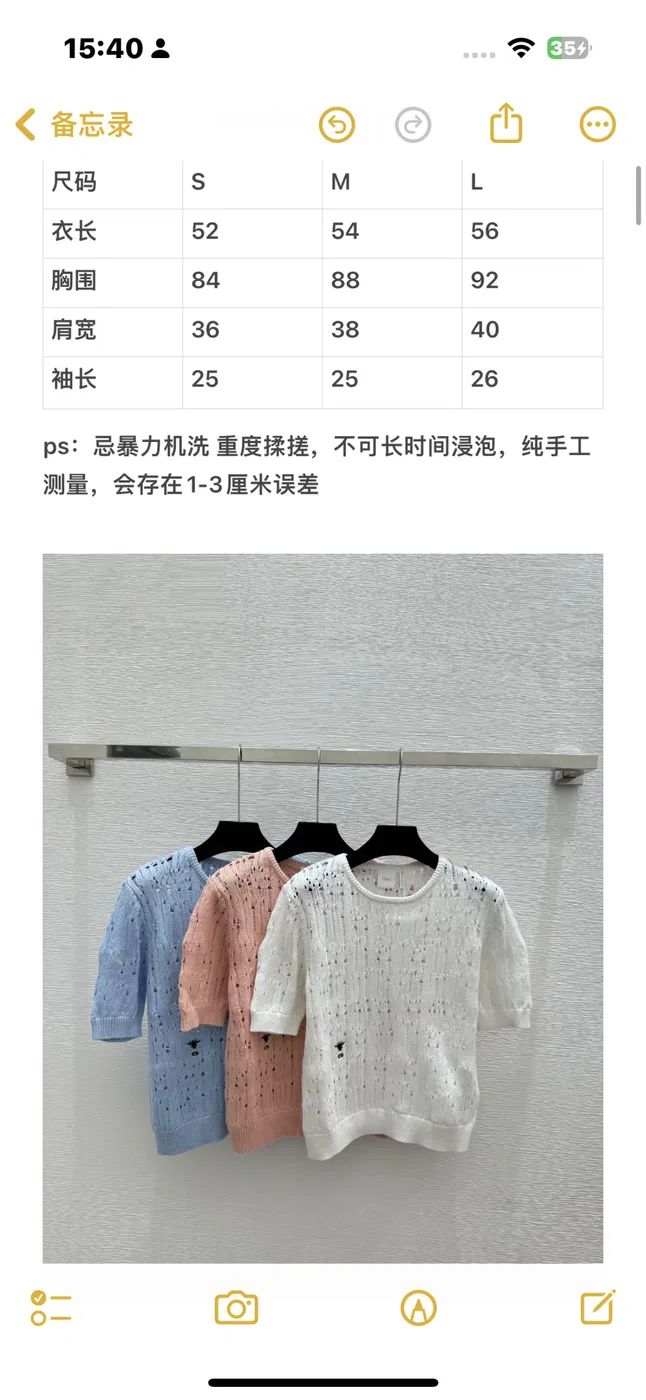Open the camera attachment option
The width and height of the screenshot is (646, 1400).
237,1308
